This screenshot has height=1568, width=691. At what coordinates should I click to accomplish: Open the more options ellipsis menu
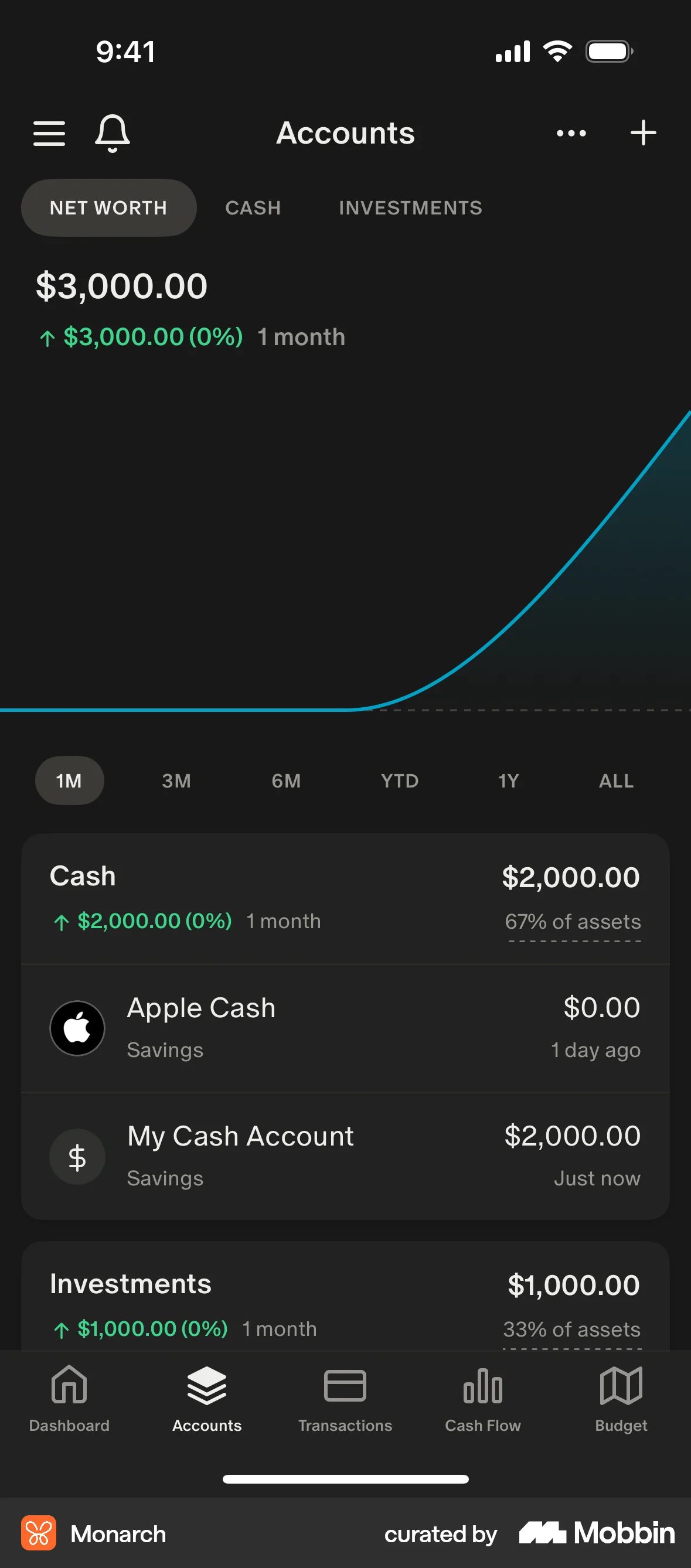click(x=570, y=132)
